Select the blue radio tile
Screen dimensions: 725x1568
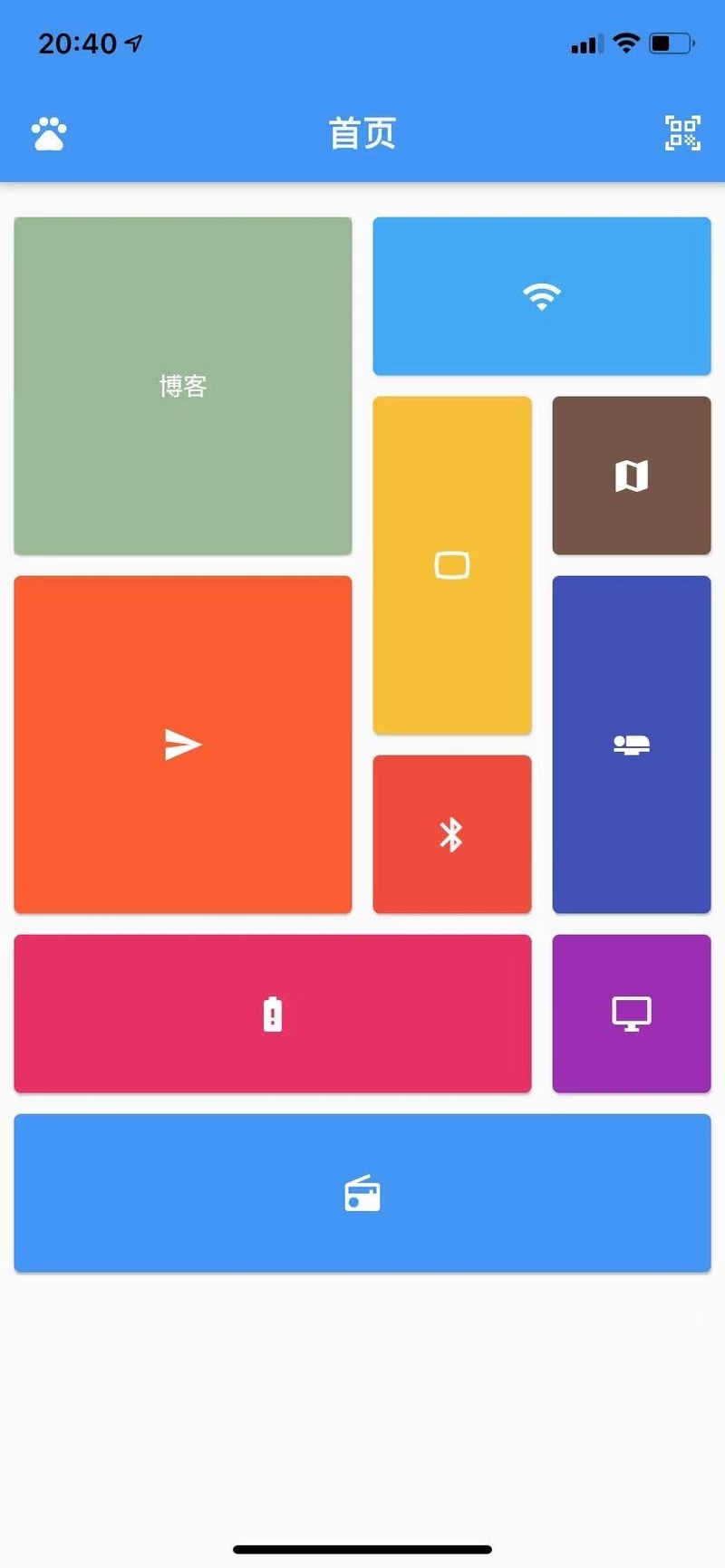click(x=362, y=1193)
